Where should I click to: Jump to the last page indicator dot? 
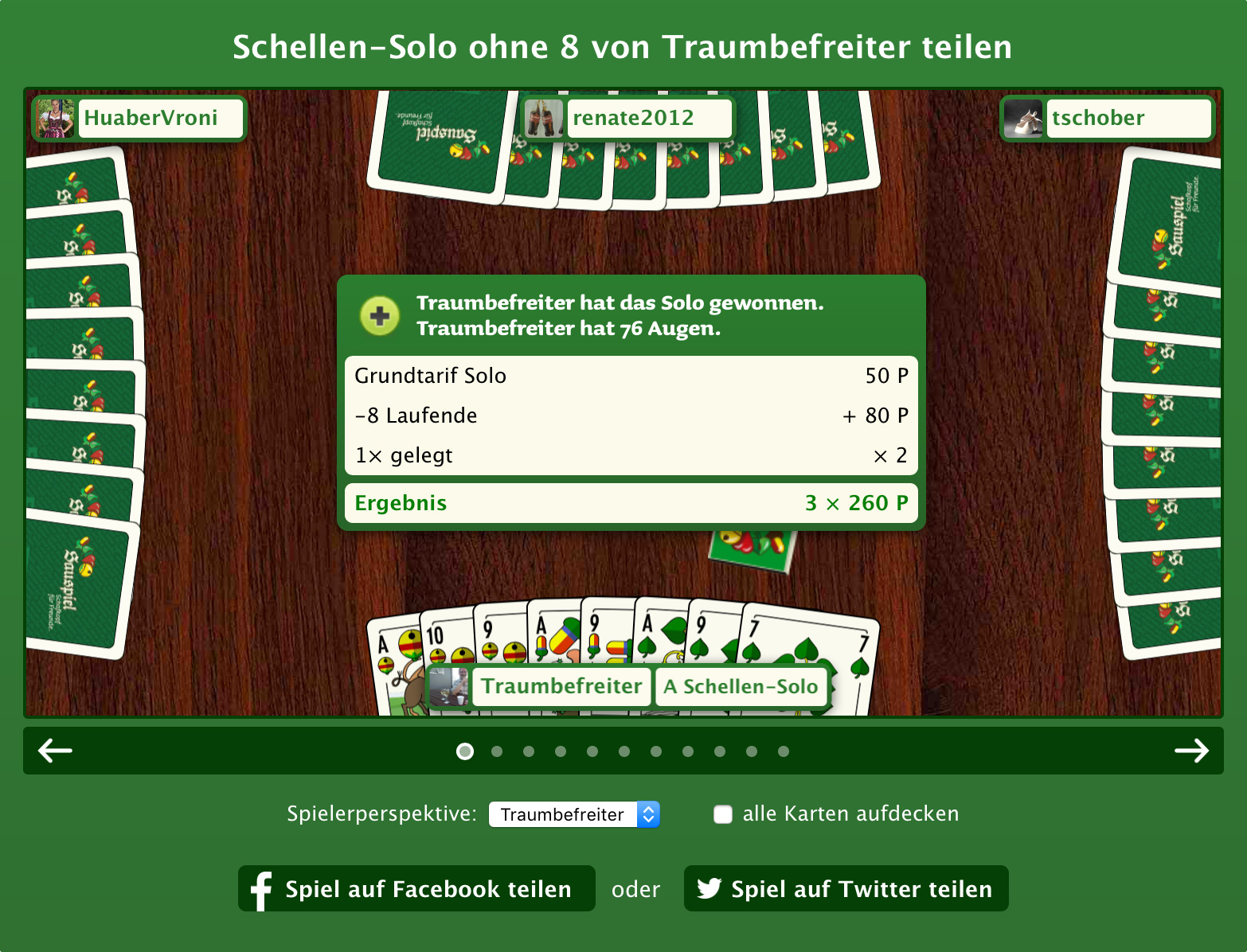click(784, 751)
